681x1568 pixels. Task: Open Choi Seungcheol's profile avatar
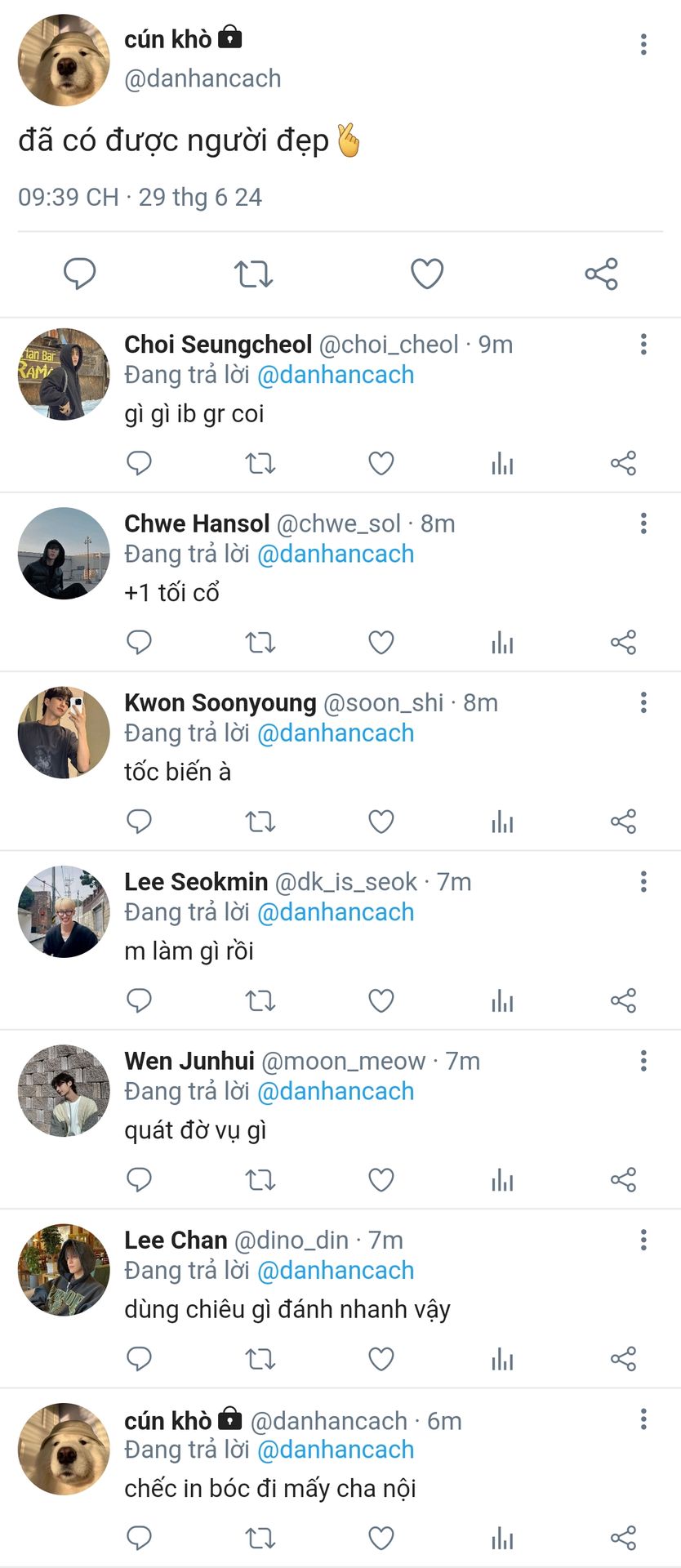point(64,374)
